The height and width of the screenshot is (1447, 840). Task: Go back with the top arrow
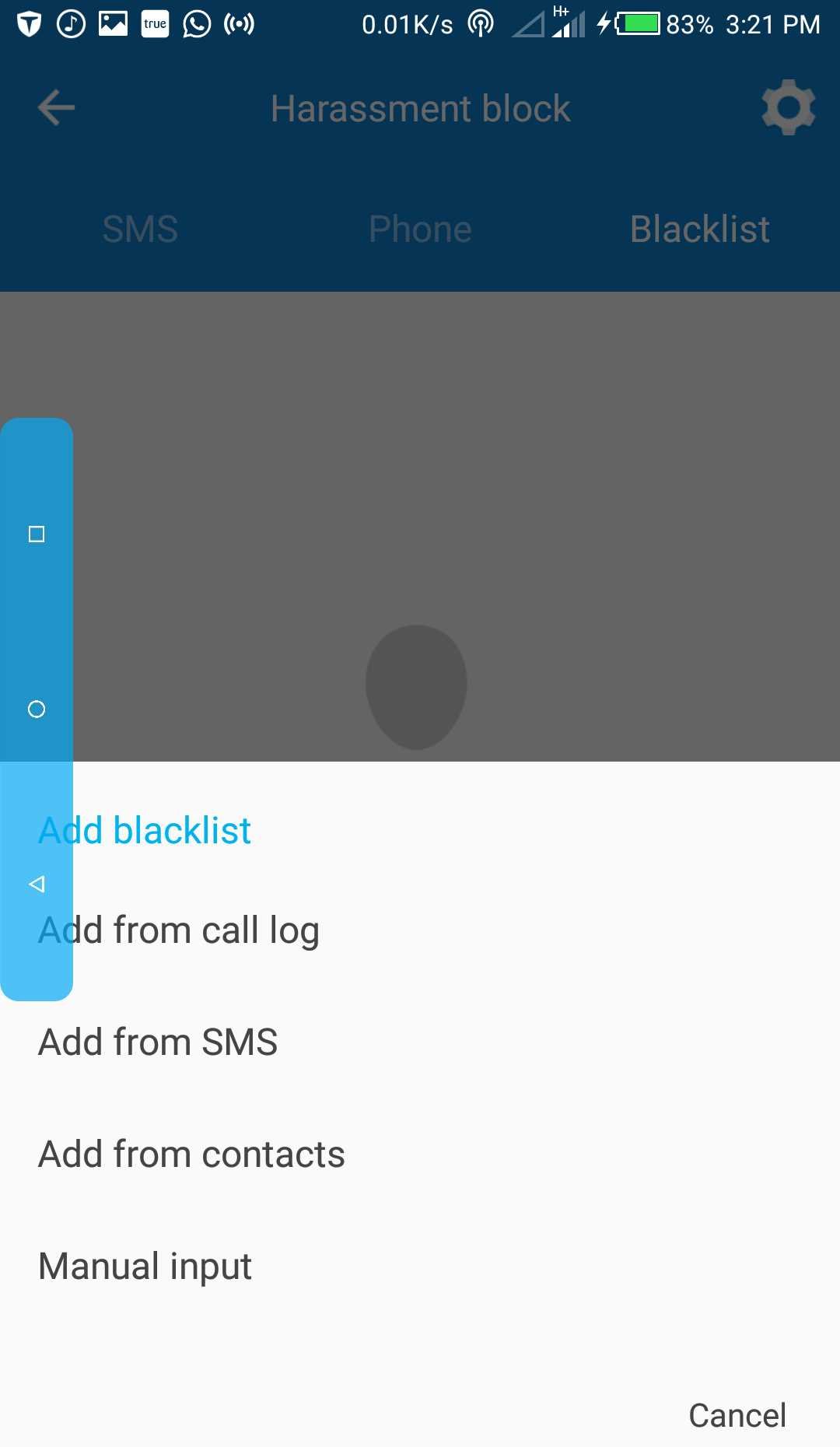coord(56,108)
